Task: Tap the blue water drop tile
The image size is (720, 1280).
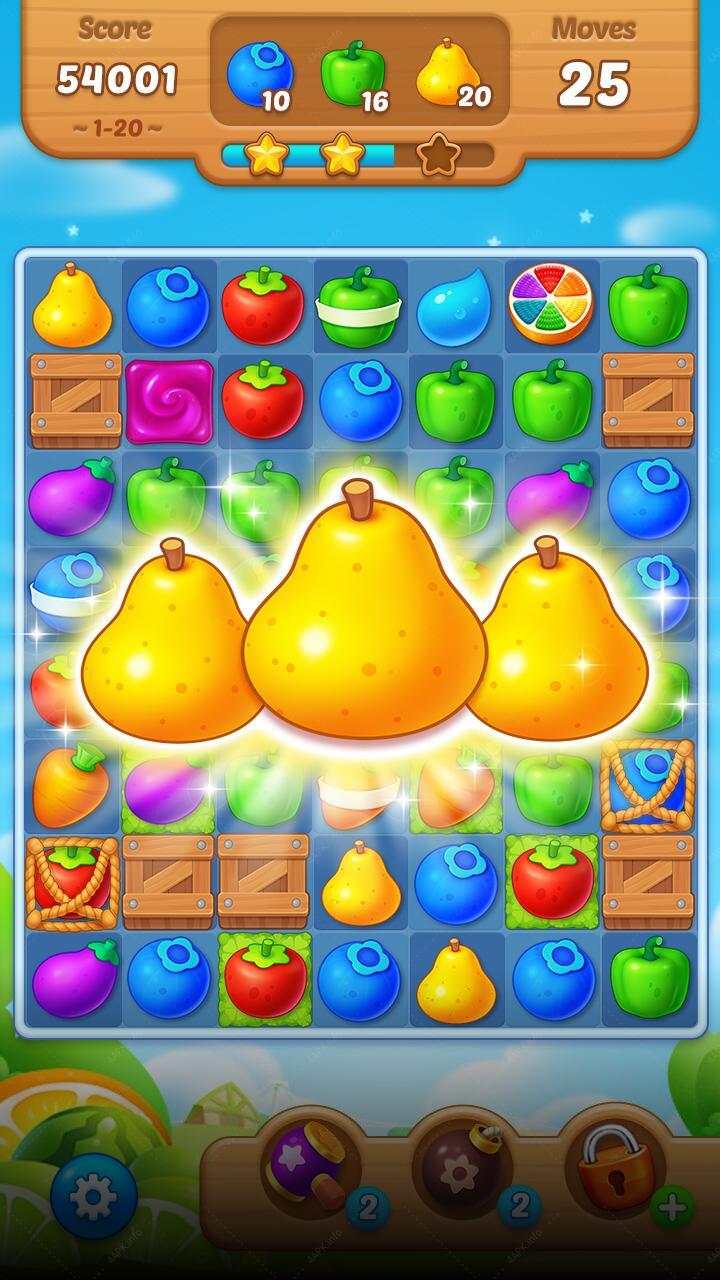Action: 455,307
